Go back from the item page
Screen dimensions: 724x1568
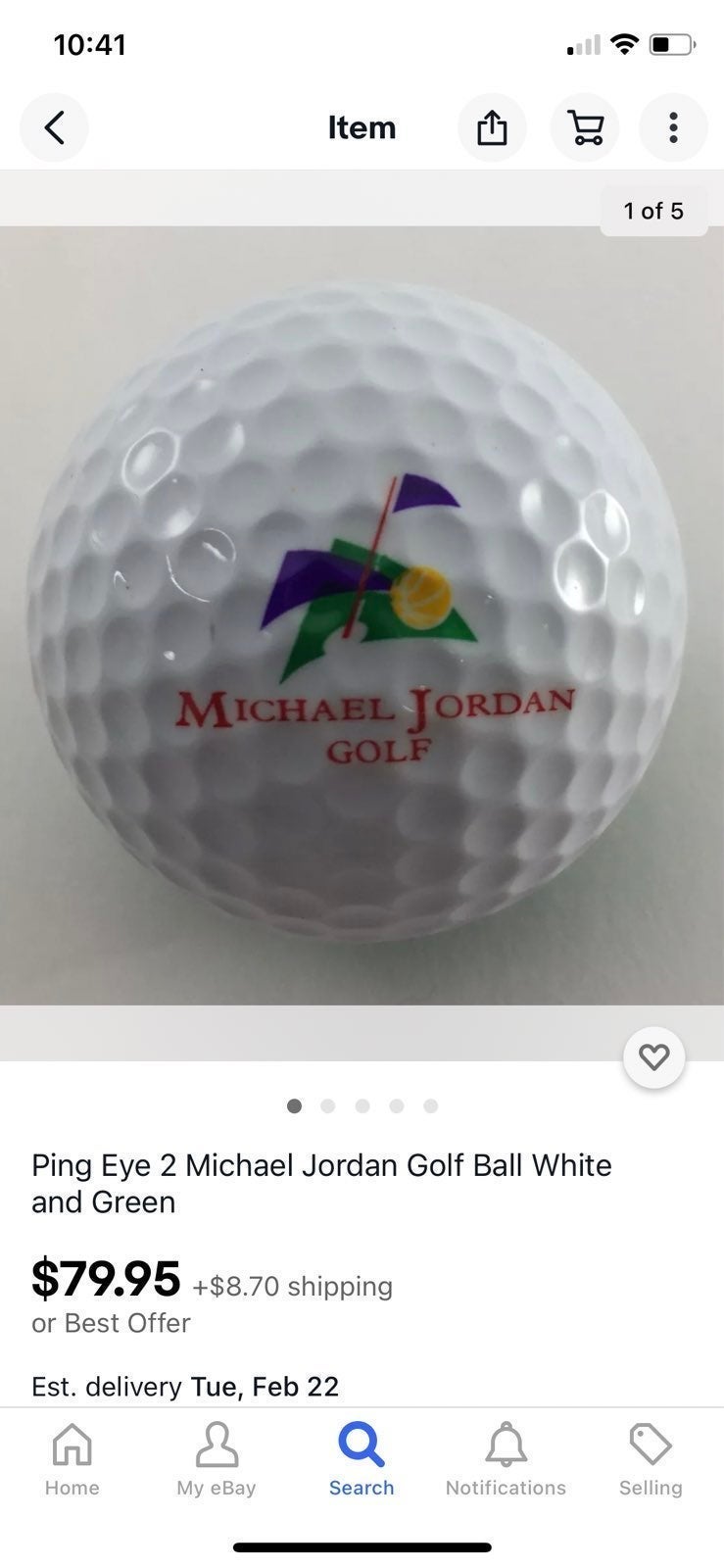pyautogui.click(x=54, y=127)
